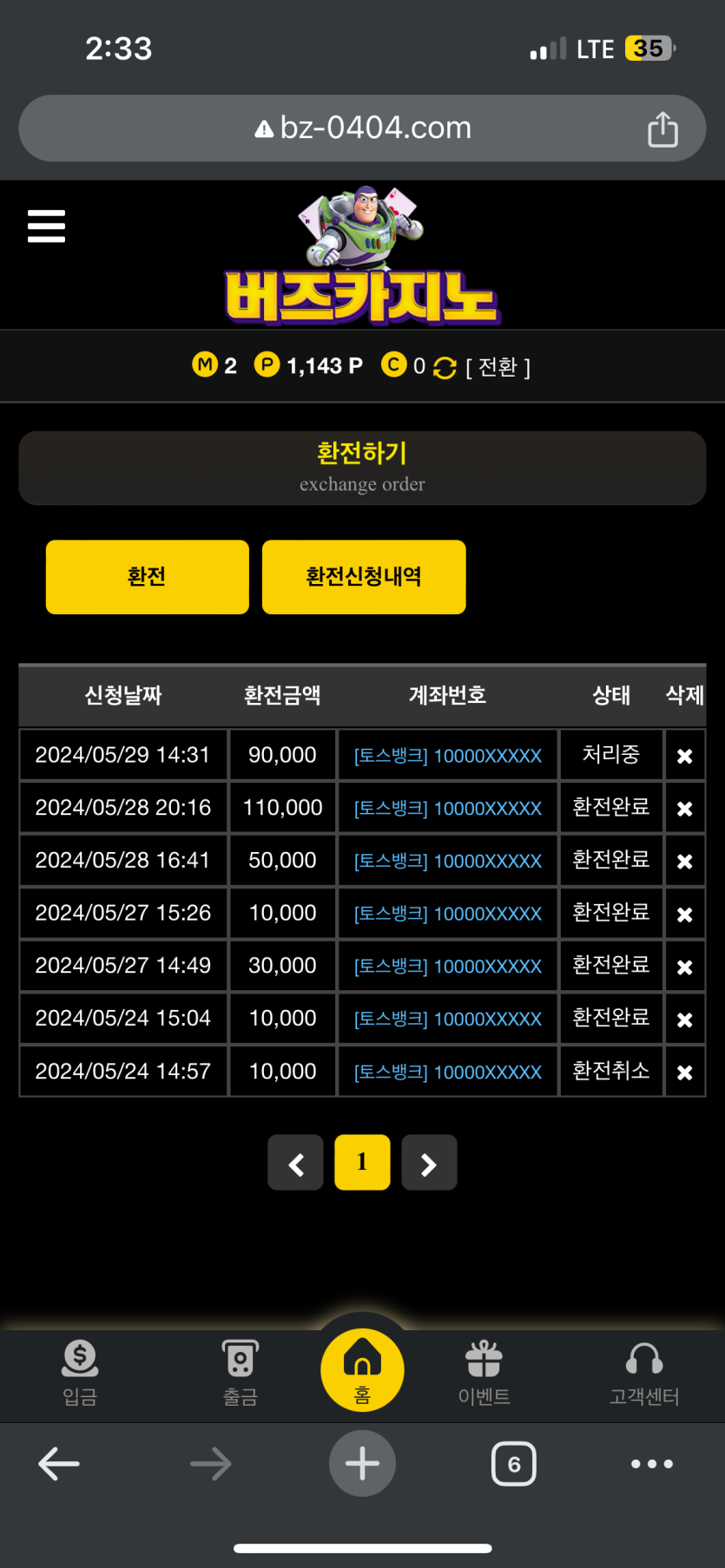Open 환전신청내역 history
This screenshot has height=1568, width=725.
tap(364, 577)
